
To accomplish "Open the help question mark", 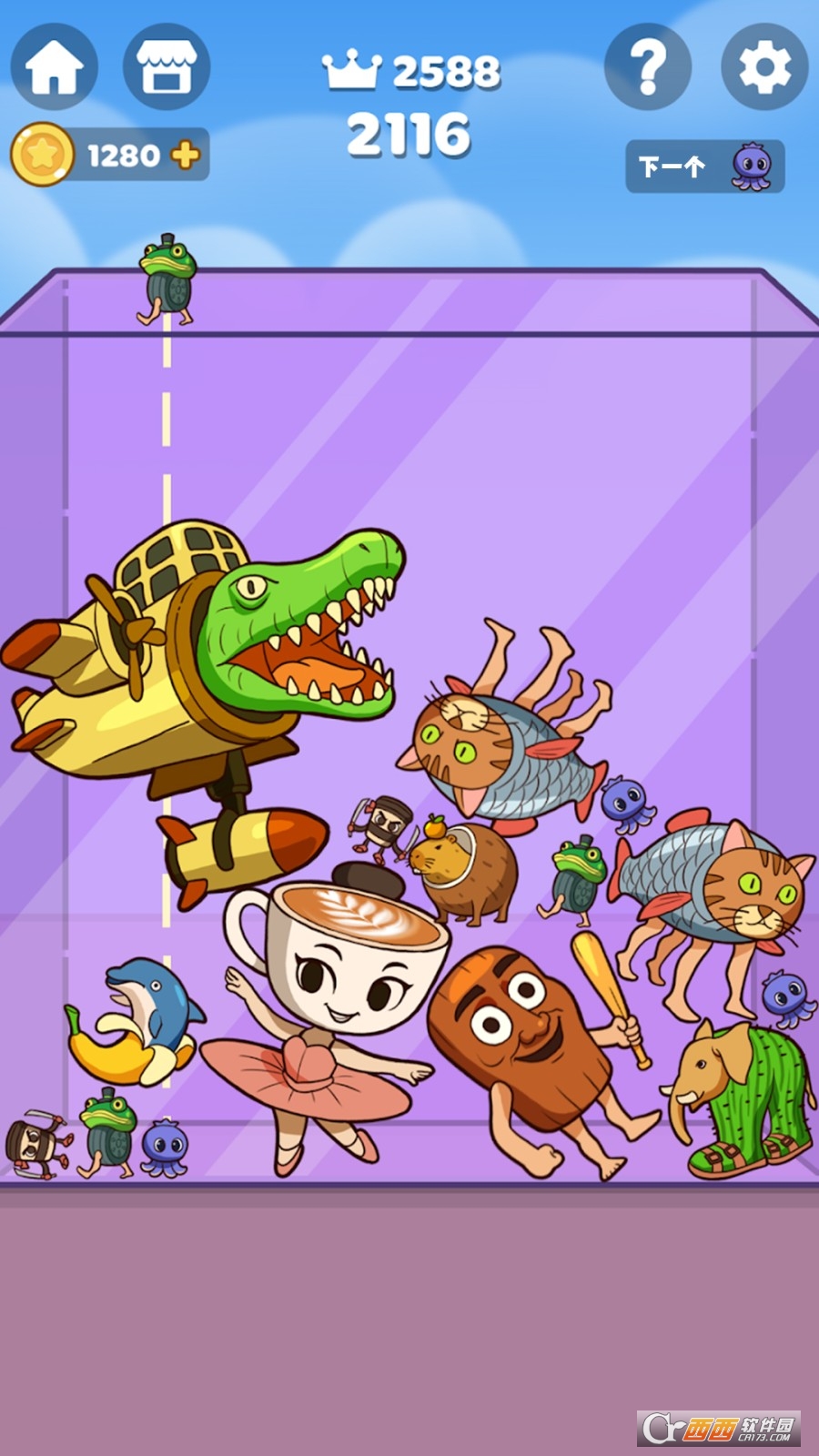I will click(x=647, y=67).
